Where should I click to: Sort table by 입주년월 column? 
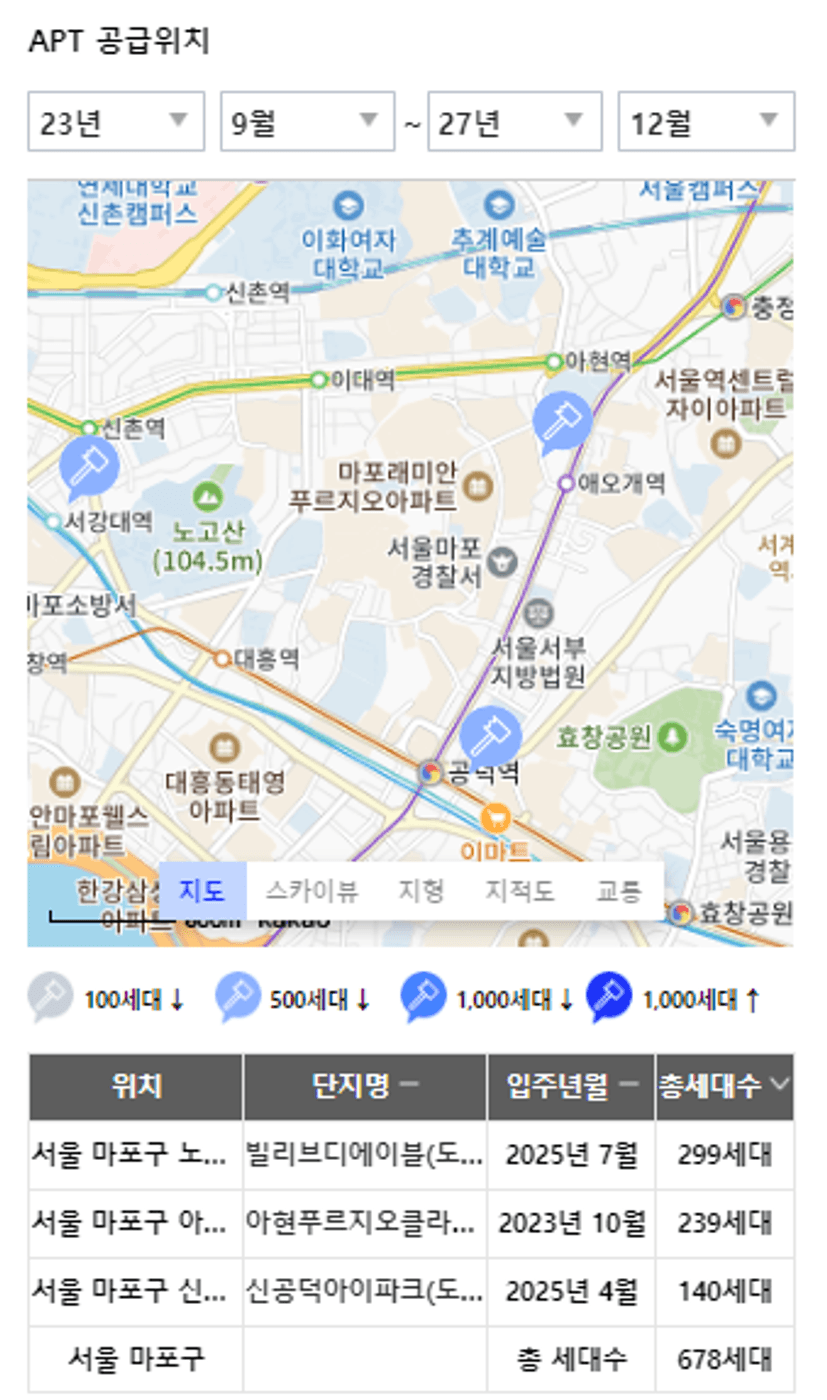(x=571, y=1087)
